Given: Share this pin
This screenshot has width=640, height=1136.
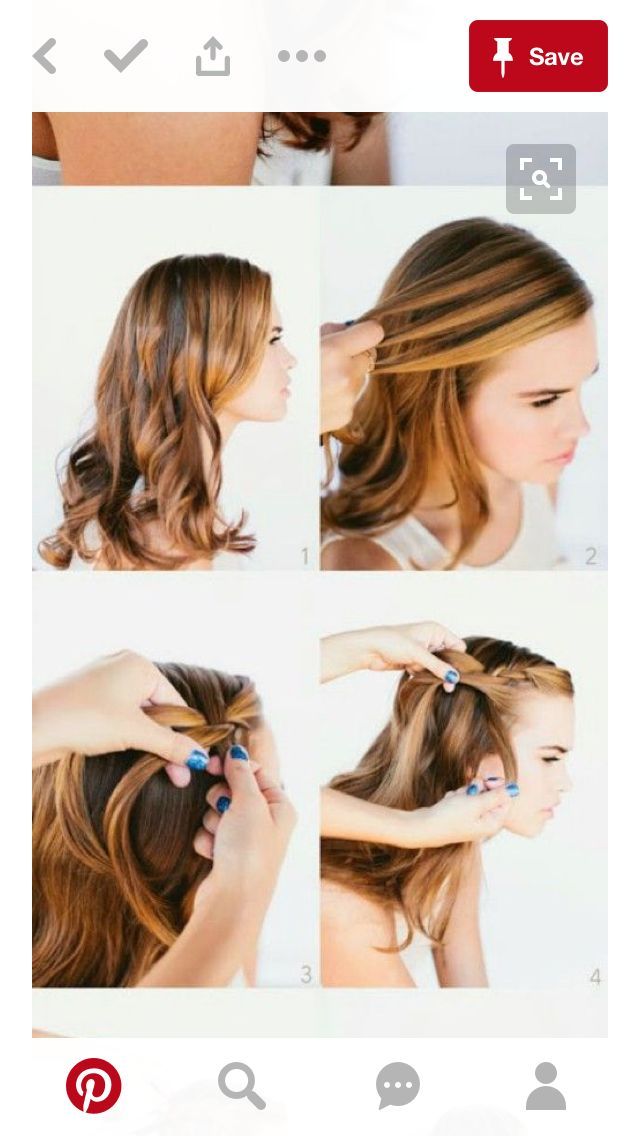Looking at the screenshot, I should pos(213,56).
